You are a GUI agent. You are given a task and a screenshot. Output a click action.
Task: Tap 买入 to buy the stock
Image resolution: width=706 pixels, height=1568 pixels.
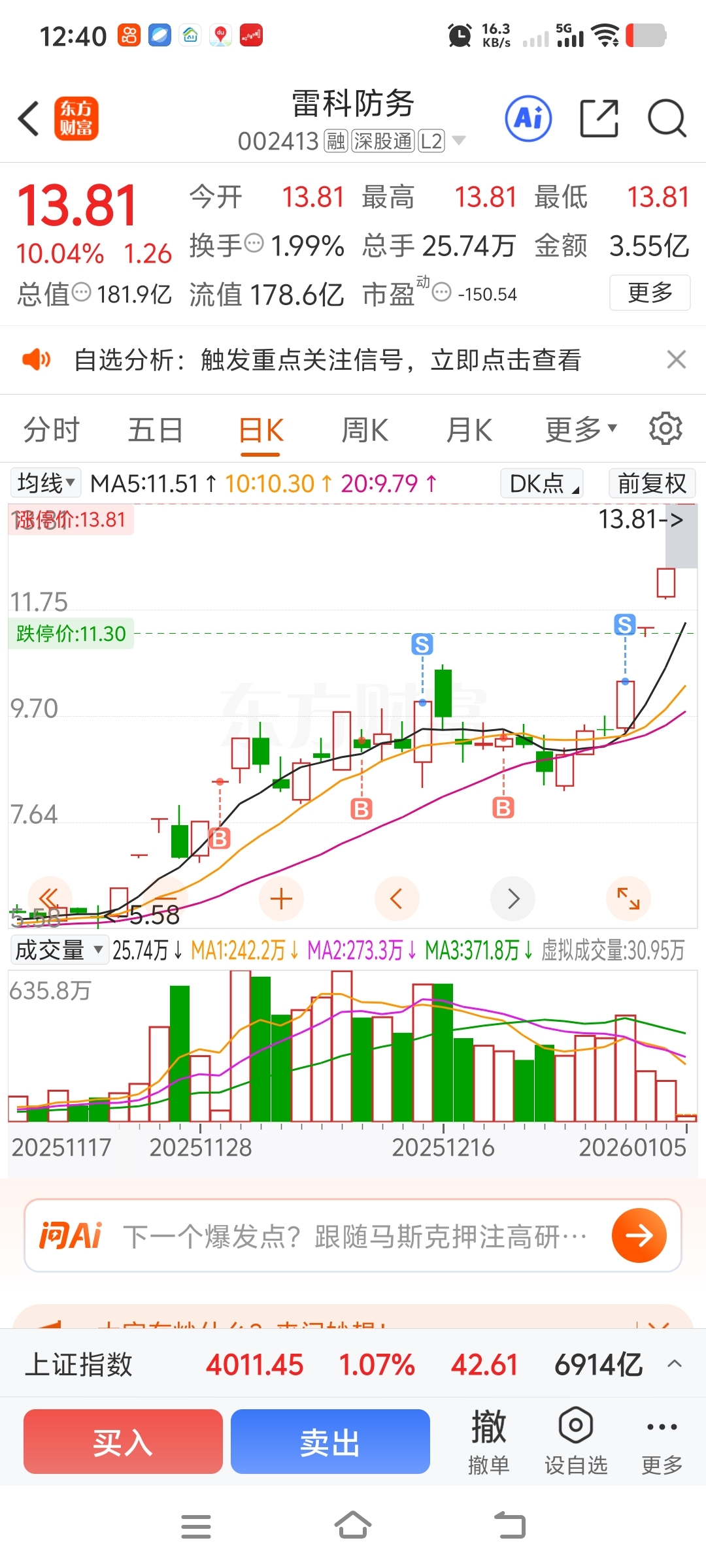tap(123, 1441)
